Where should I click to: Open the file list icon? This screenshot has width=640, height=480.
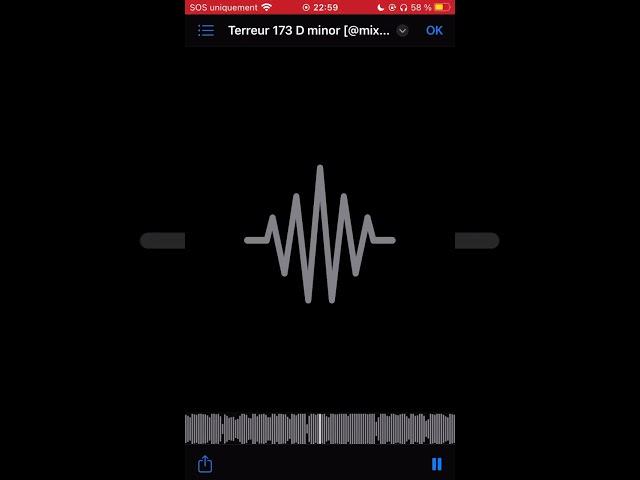pyautogui.click(x=206, y=30)
